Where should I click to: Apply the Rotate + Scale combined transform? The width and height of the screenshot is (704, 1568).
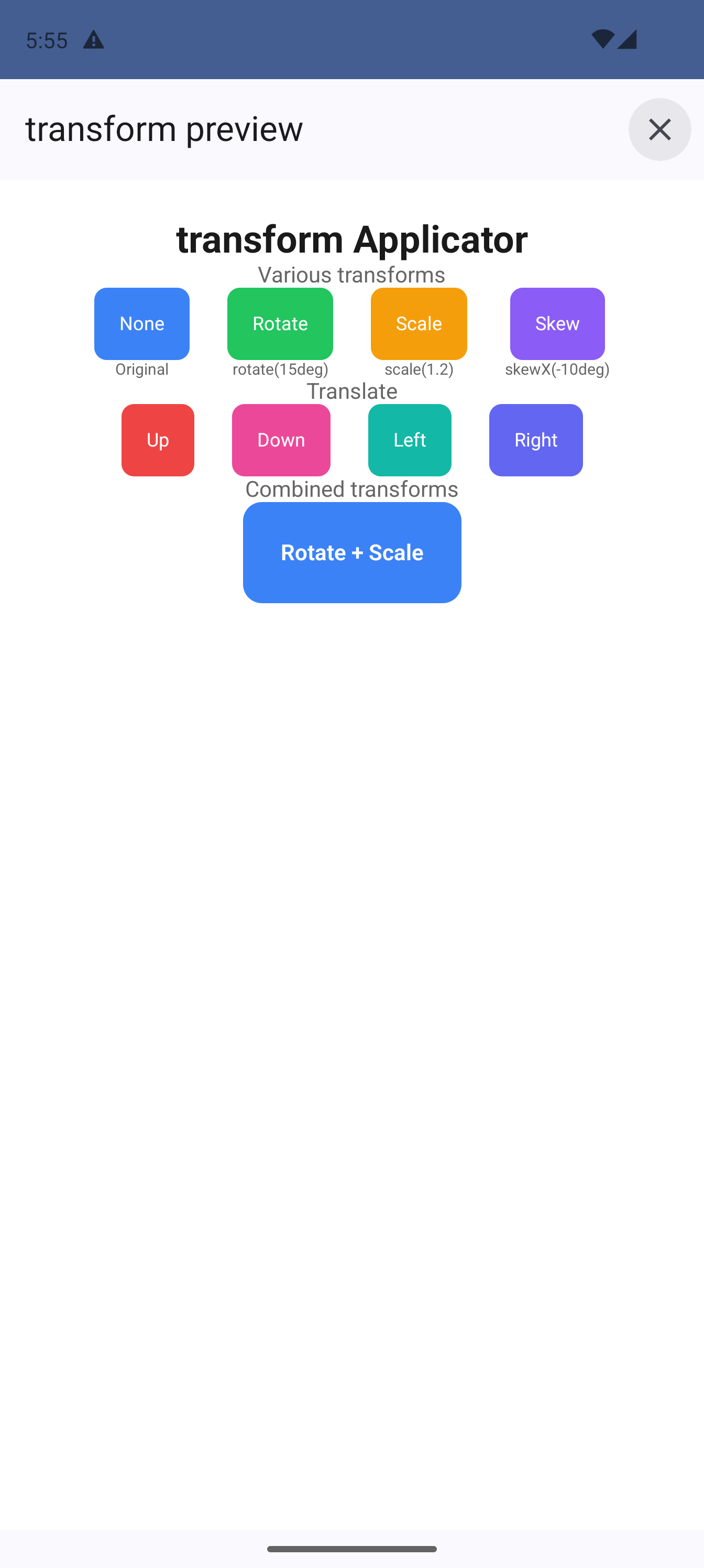click(351, 552)
